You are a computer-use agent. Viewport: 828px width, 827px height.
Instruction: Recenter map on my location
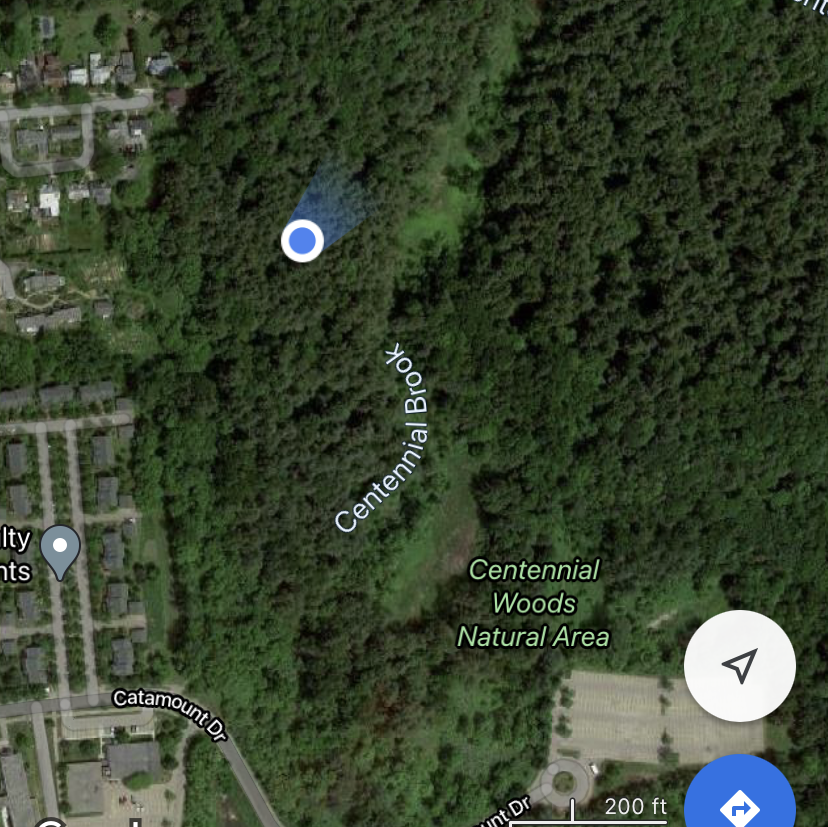(x=739, y=665)
